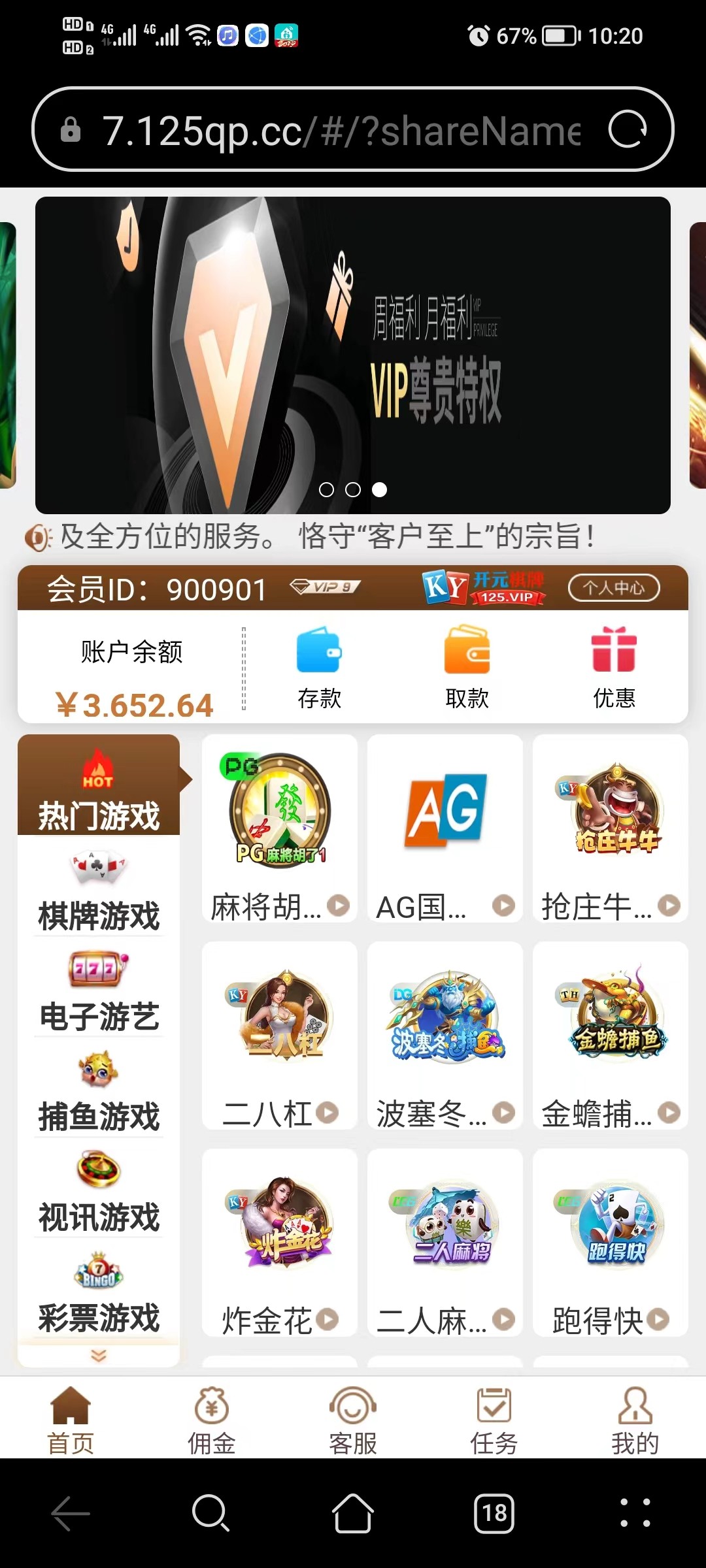The image size is (706, 1568).
Task: Open the 客服 customer service icon
Action: (x=353, y=1408)
